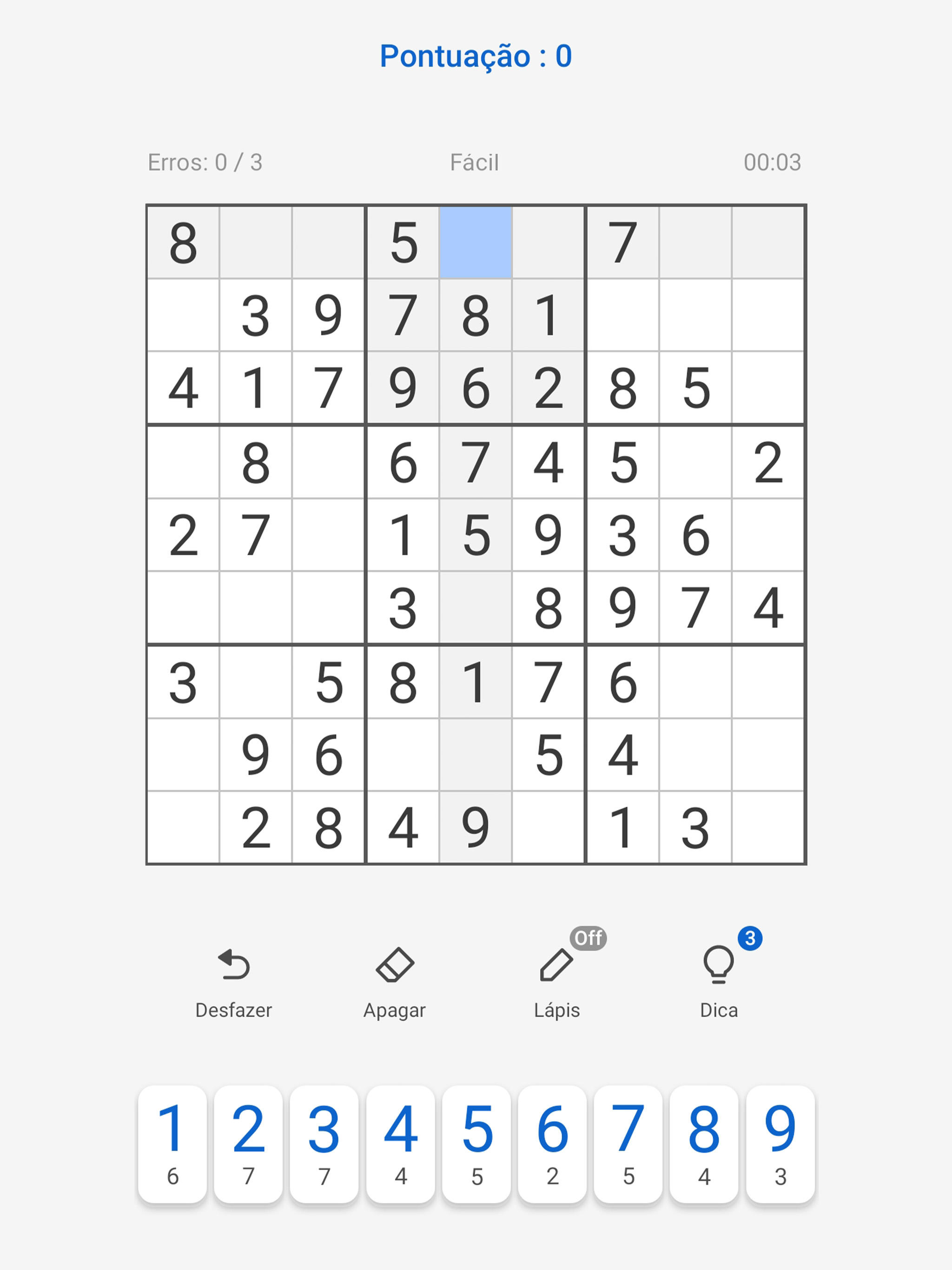Click the 00:03 game timer
The height and width of the screenshot is (1270, 952).
pyautogui.click(x=772, y=163)
